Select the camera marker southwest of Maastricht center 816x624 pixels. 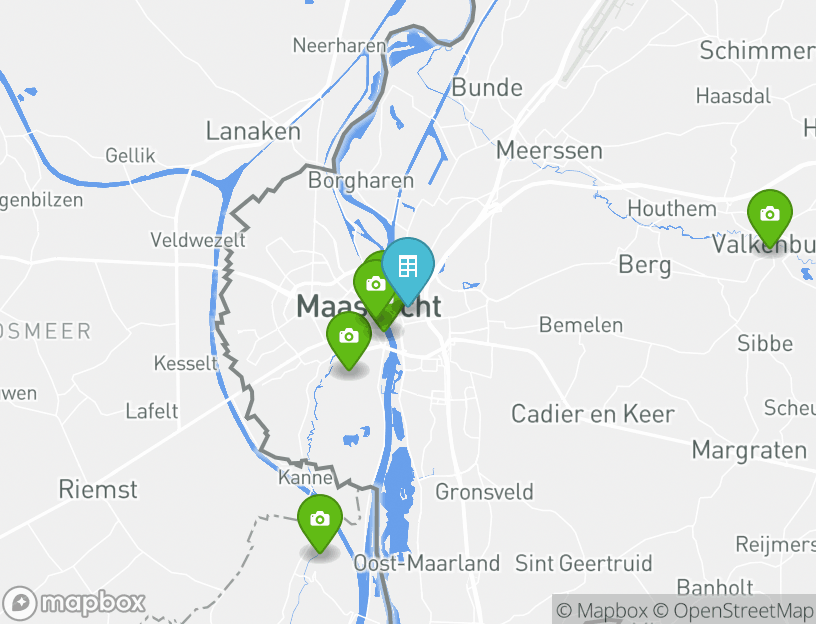click(x=347, y=336)
